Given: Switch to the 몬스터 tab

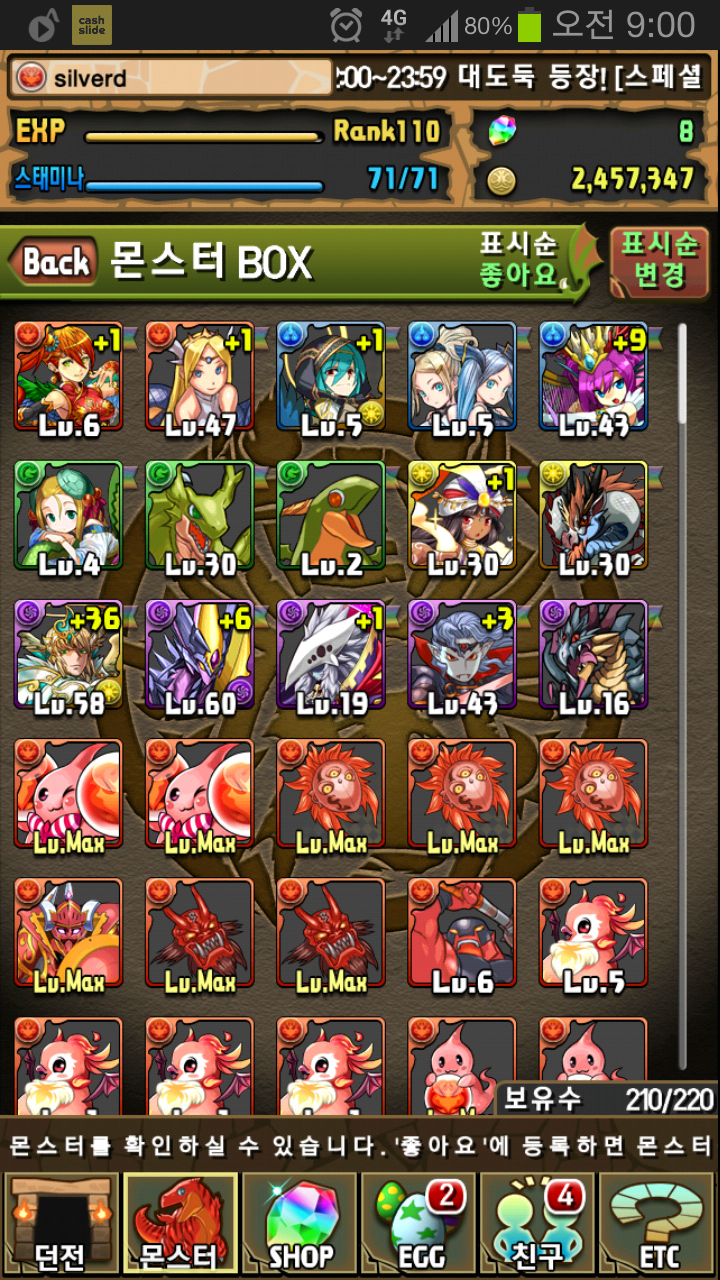Looking at the screenshot, I should 180,1224.
